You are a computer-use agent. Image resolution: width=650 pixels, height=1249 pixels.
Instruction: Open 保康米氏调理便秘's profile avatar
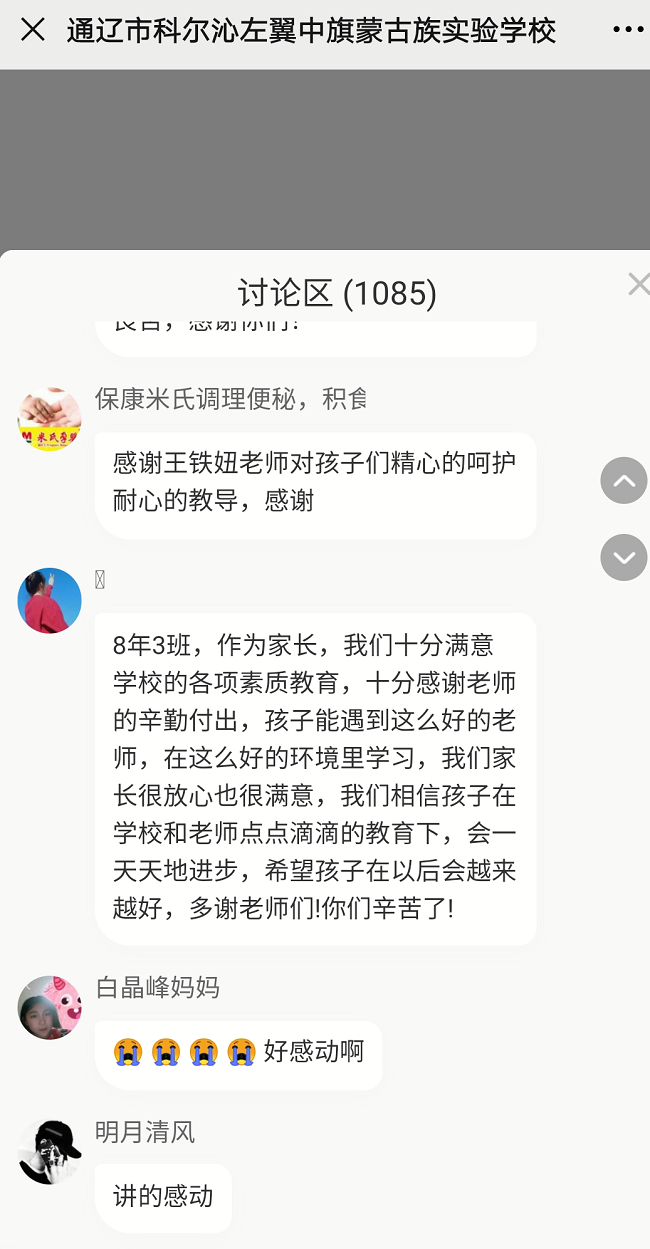(49, 419)
